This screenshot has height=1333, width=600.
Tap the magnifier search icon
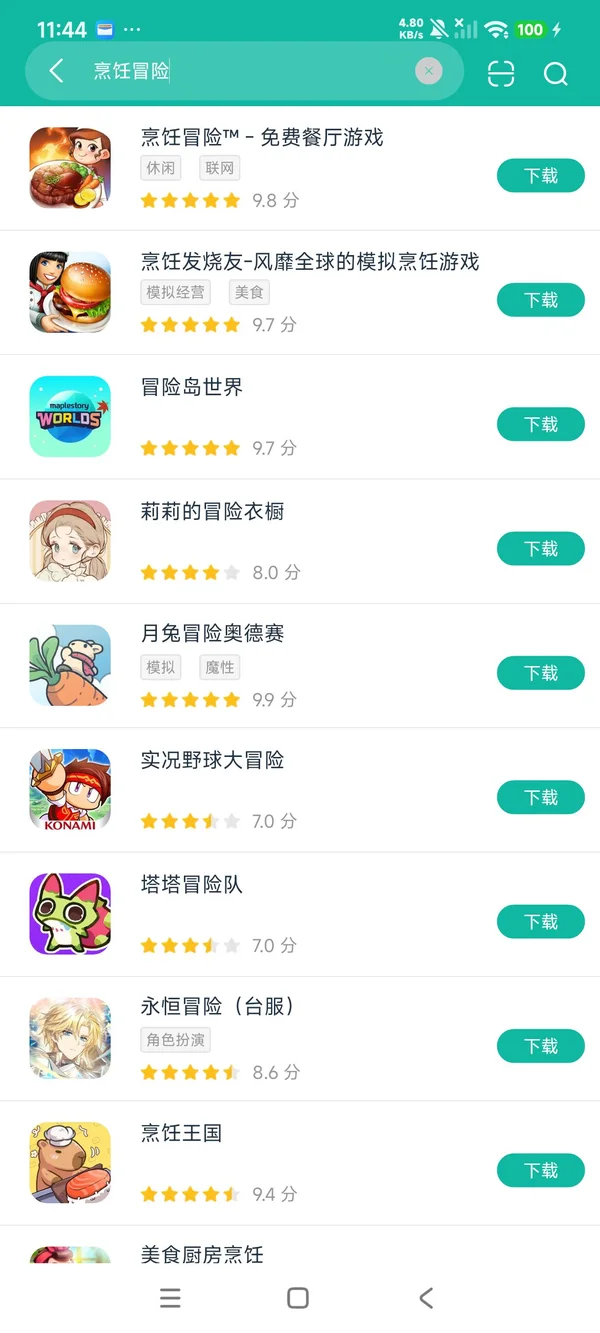(x=555, y=73)
